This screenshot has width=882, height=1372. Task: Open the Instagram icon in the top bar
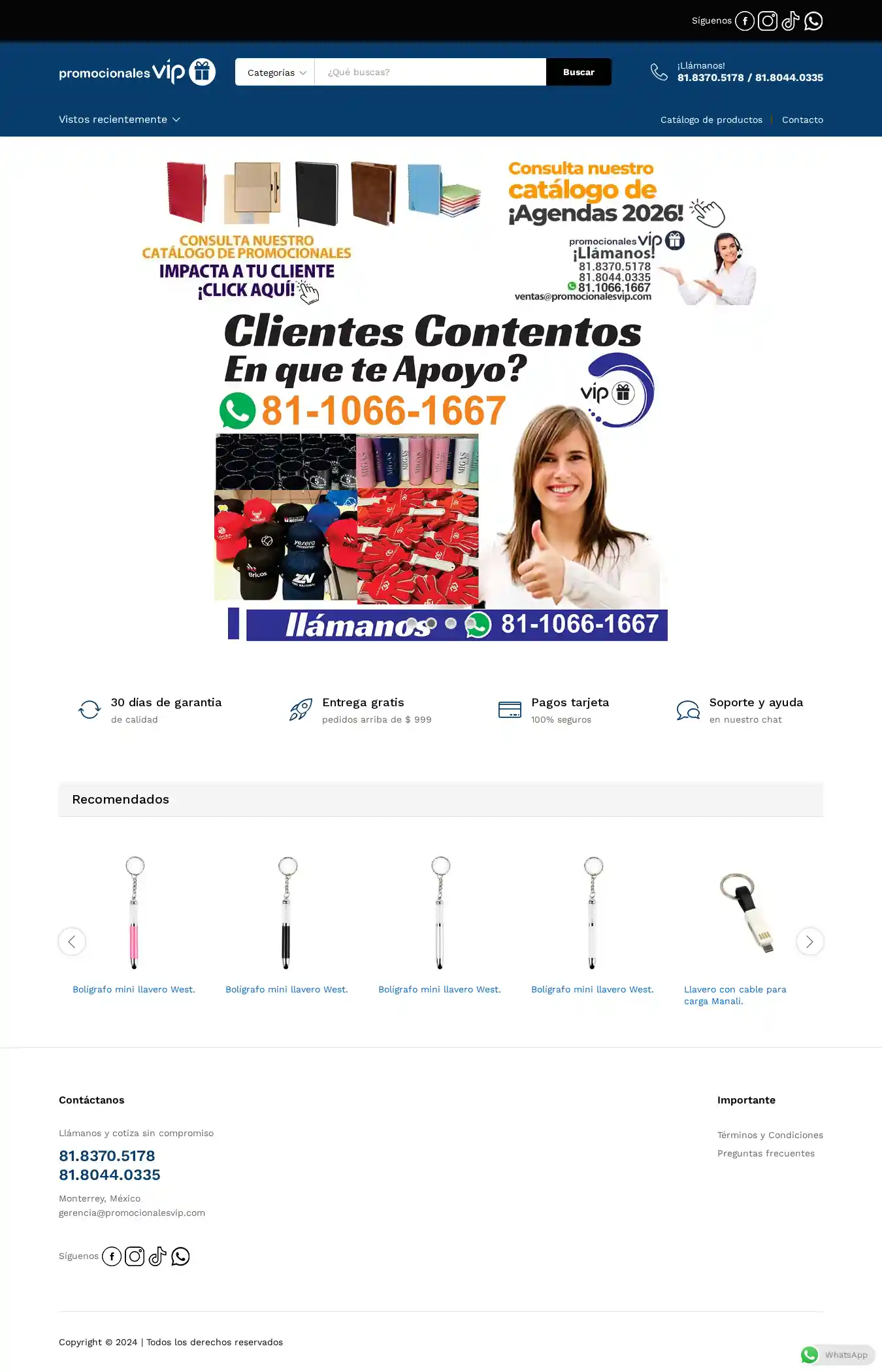pos(768,21)
